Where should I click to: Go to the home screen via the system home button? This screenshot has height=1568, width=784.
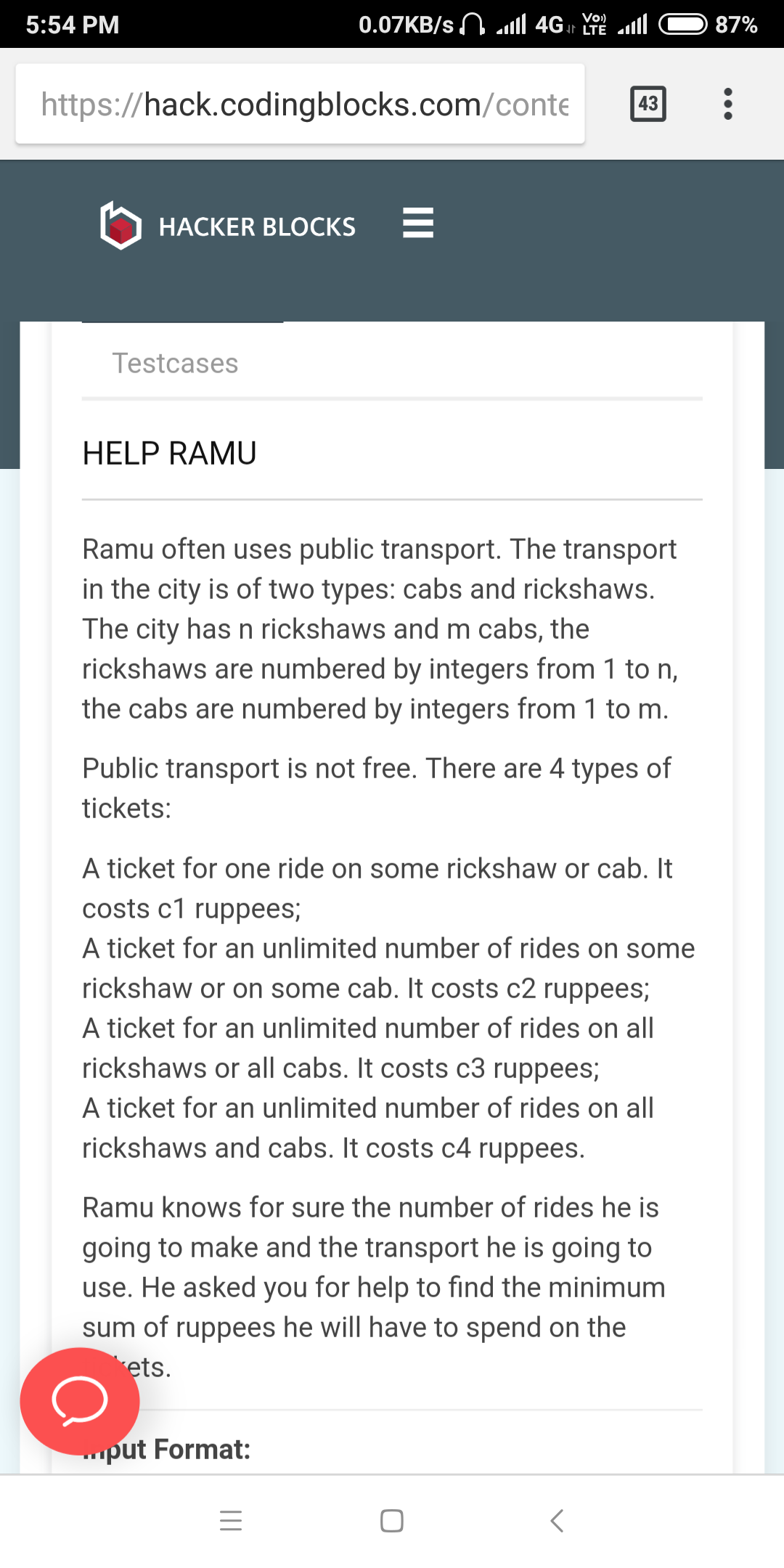point(392,1520)
